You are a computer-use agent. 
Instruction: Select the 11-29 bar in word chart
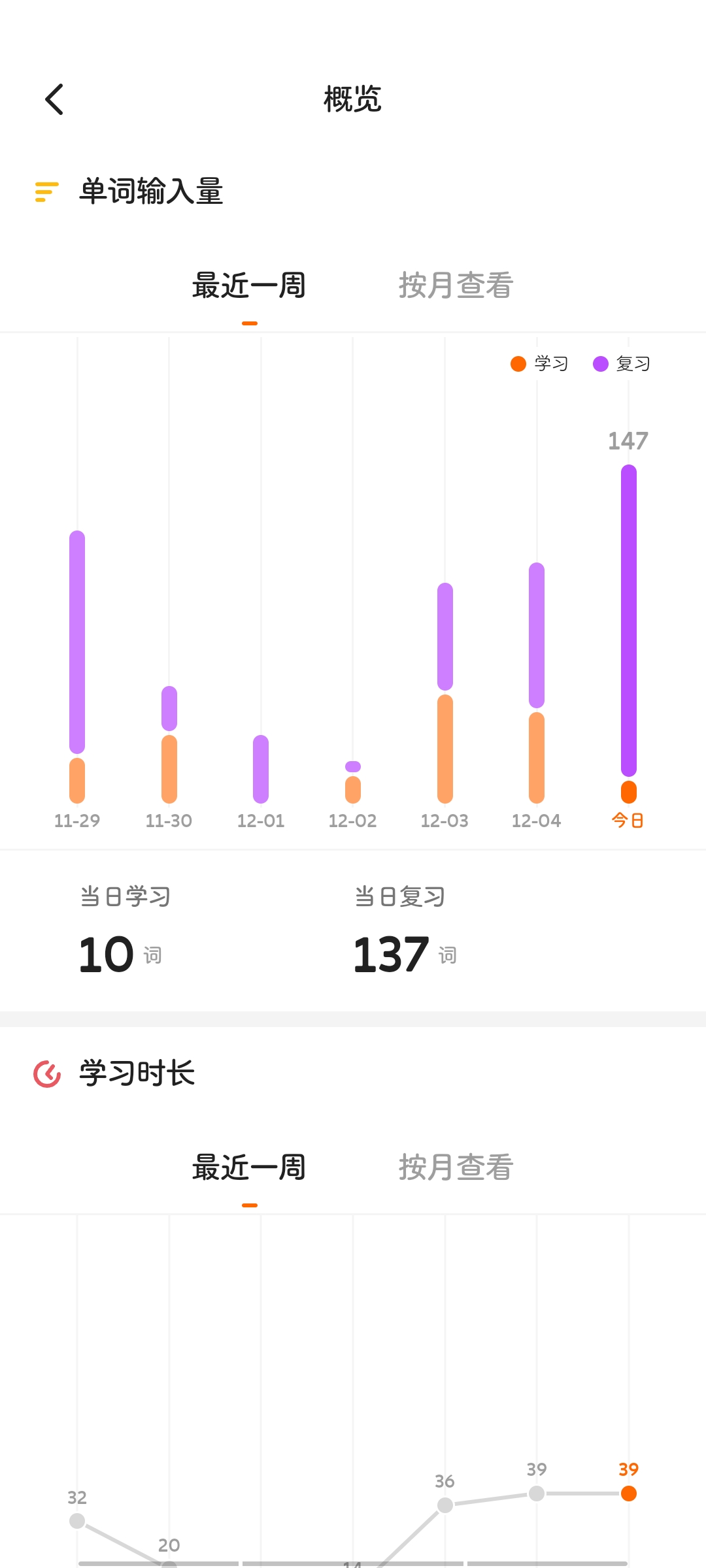pos(77,666)
